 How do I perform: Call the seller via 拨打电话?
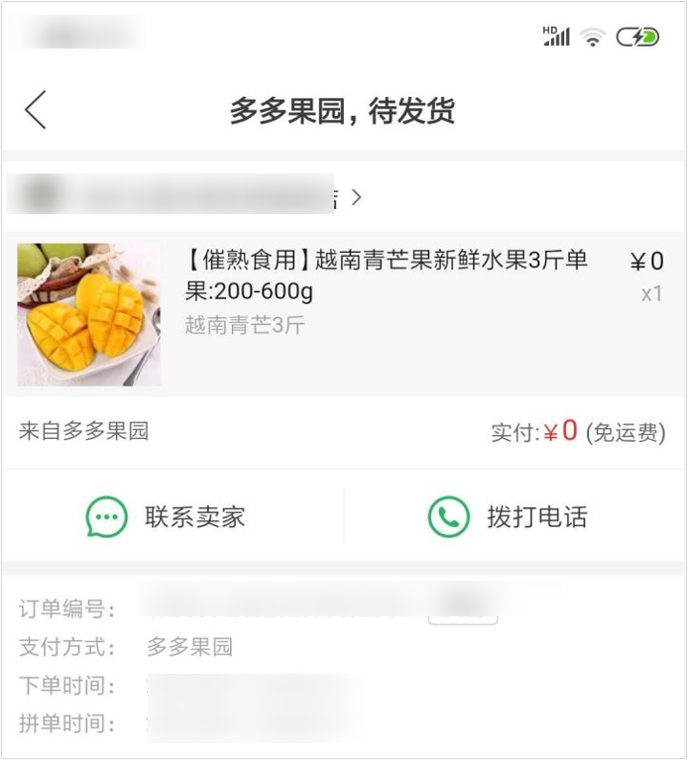(x=508, y=517)
